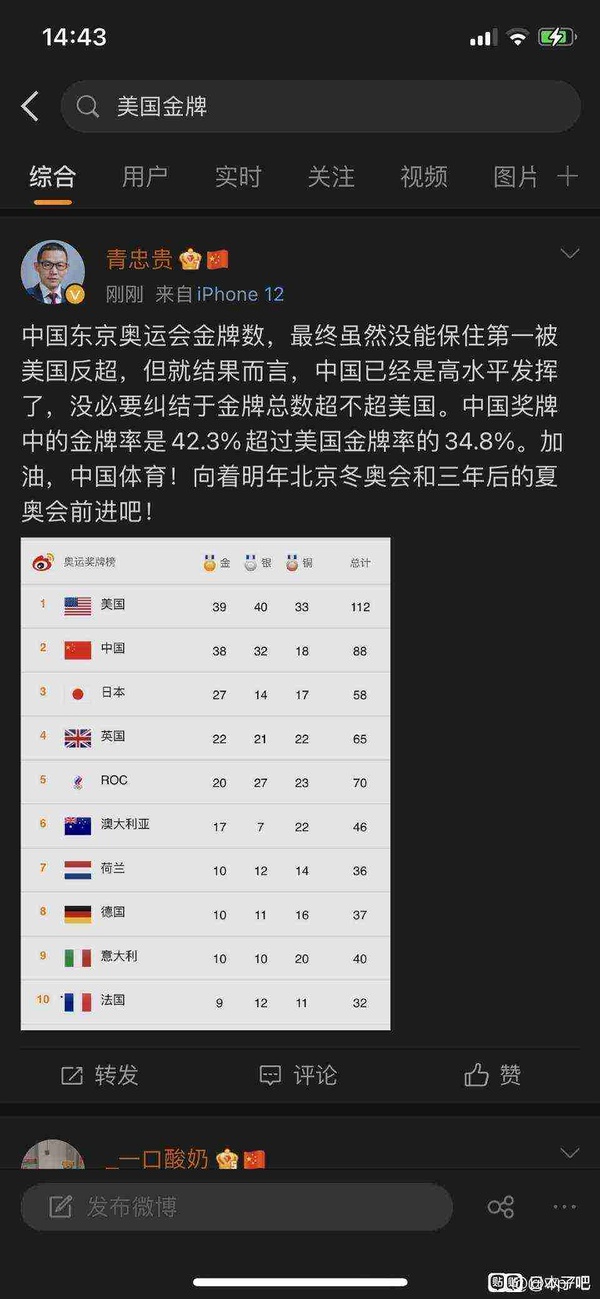Switch to the 综合 tab
This screenshot has width=600, height=1299.
point(52,177)
